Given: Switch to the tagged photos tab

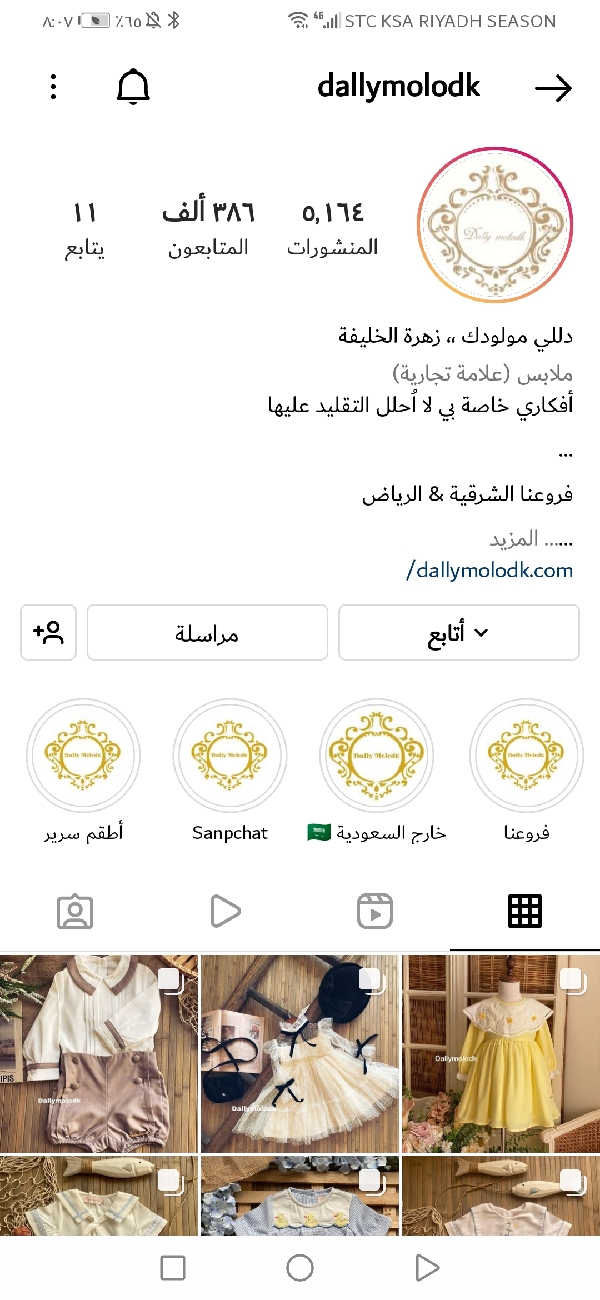Looking at the screenshot, I should pyautogui.click(x=75, y=911).
